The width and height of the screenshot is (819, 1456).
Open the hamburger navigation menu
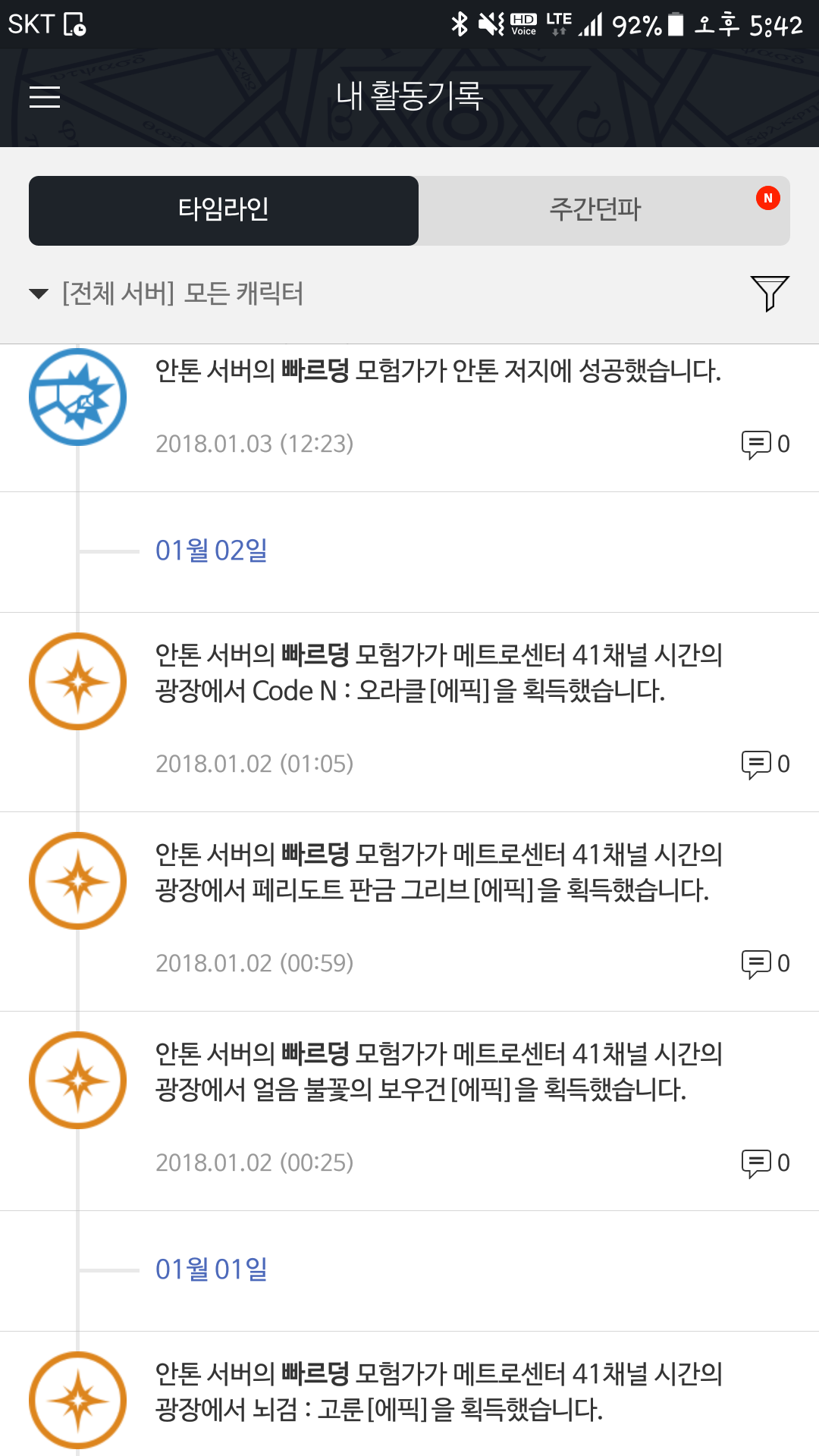pyautogui.click(x=45, y=97)
